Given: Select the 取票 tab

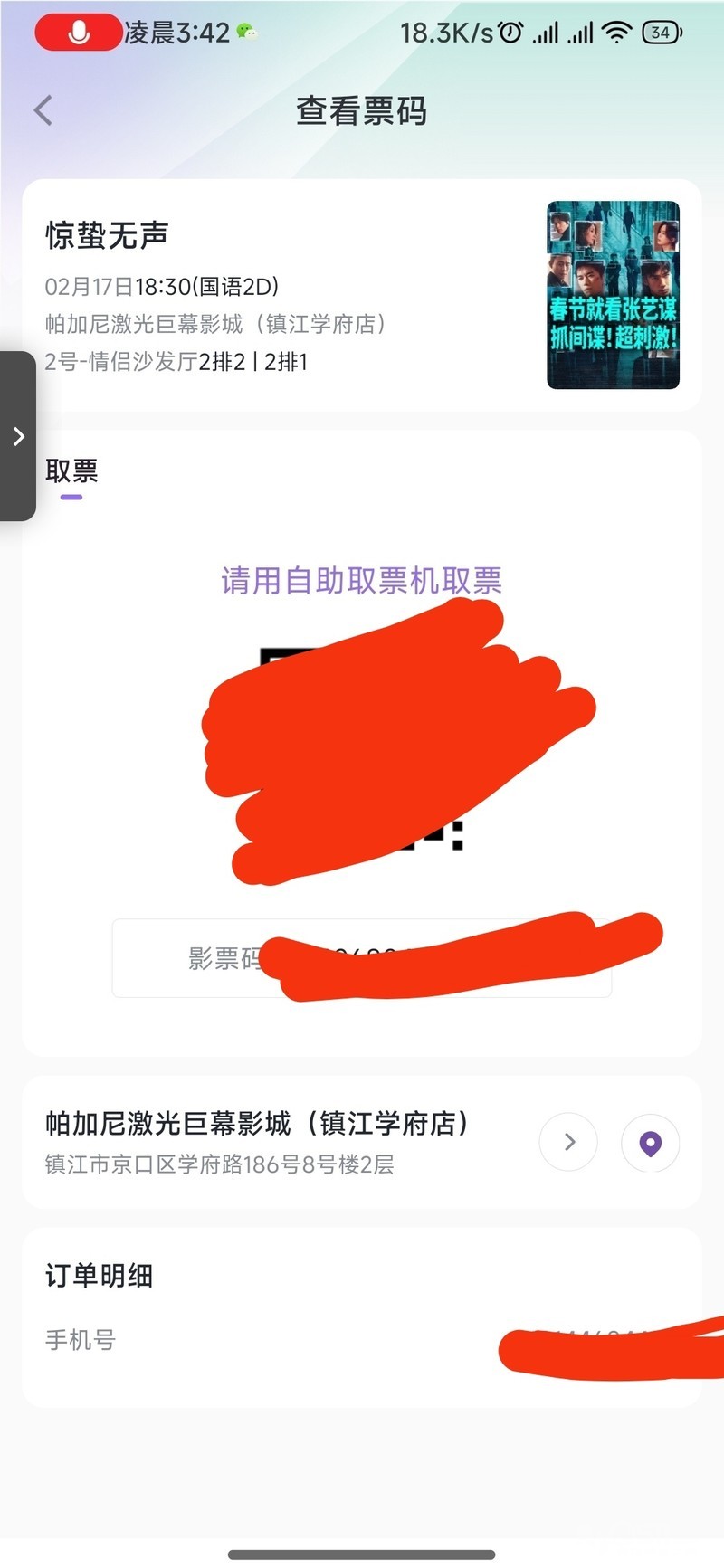Looking at the screenshot, I should click(71, 472).
